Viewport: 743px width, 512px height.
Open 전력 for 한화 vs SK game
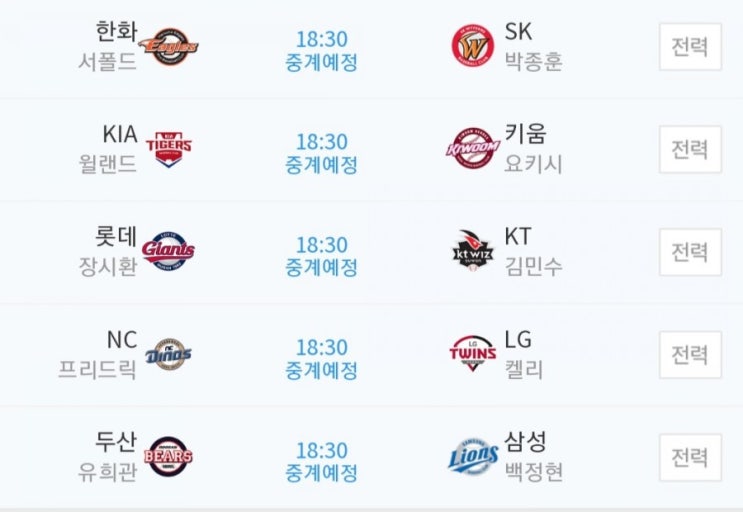click(x=690, y=47)
